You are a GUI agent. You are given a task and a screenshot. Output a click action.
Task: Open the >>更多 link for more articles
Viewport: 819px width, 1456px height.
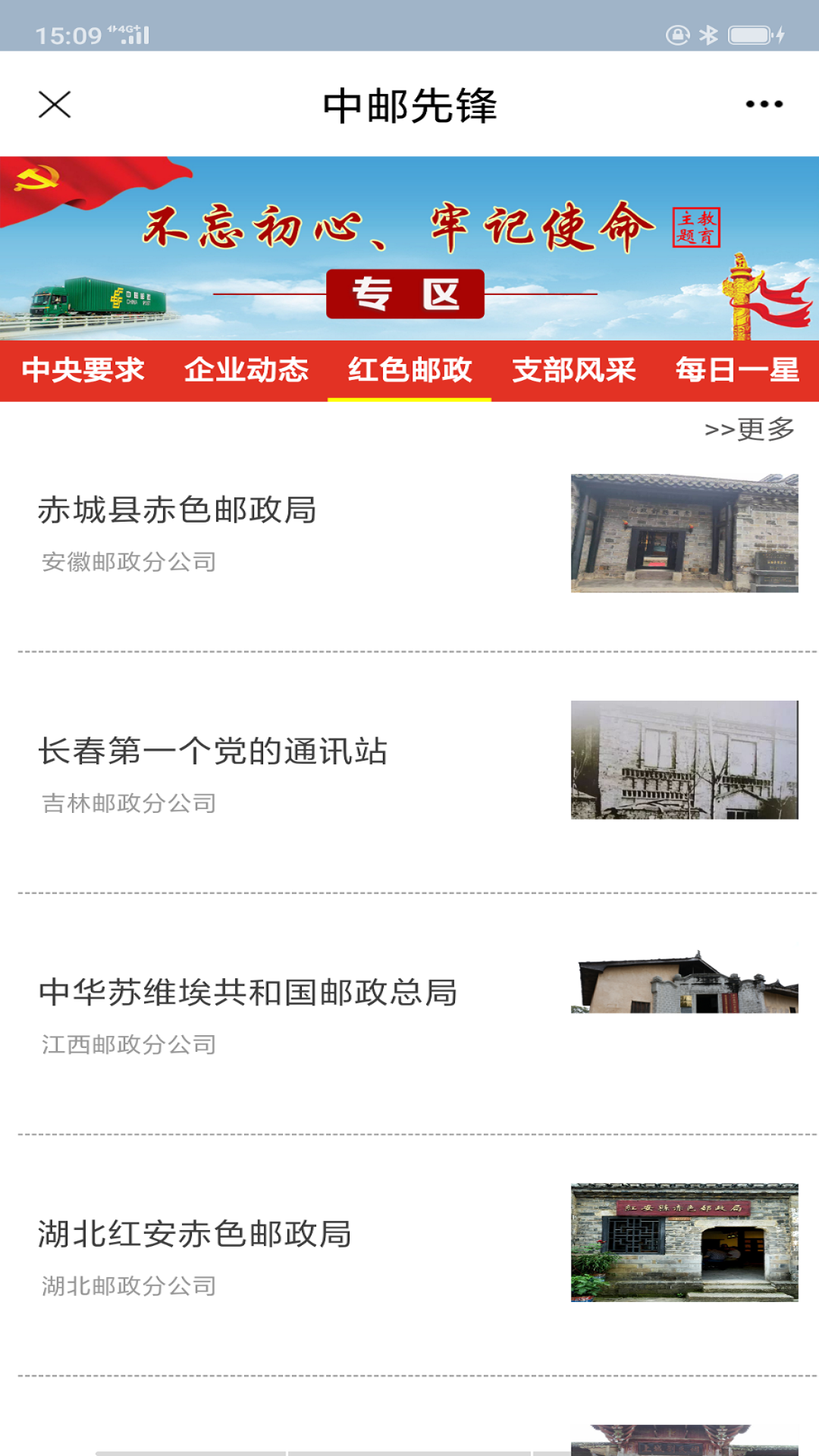[x=749, y=430]
